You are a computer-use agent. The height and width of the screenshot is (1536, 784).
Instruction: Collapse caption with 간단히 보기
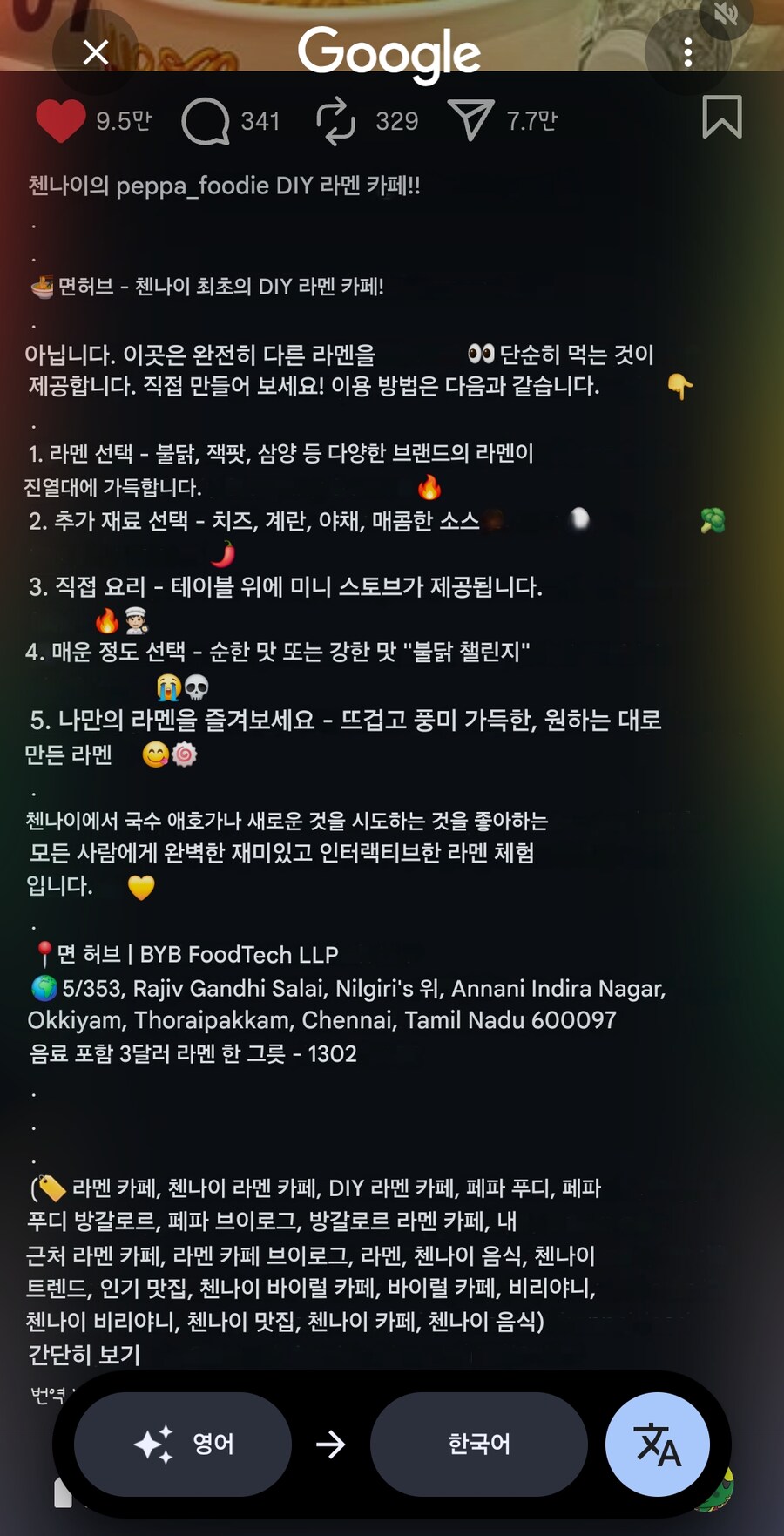click(84, 1355)
